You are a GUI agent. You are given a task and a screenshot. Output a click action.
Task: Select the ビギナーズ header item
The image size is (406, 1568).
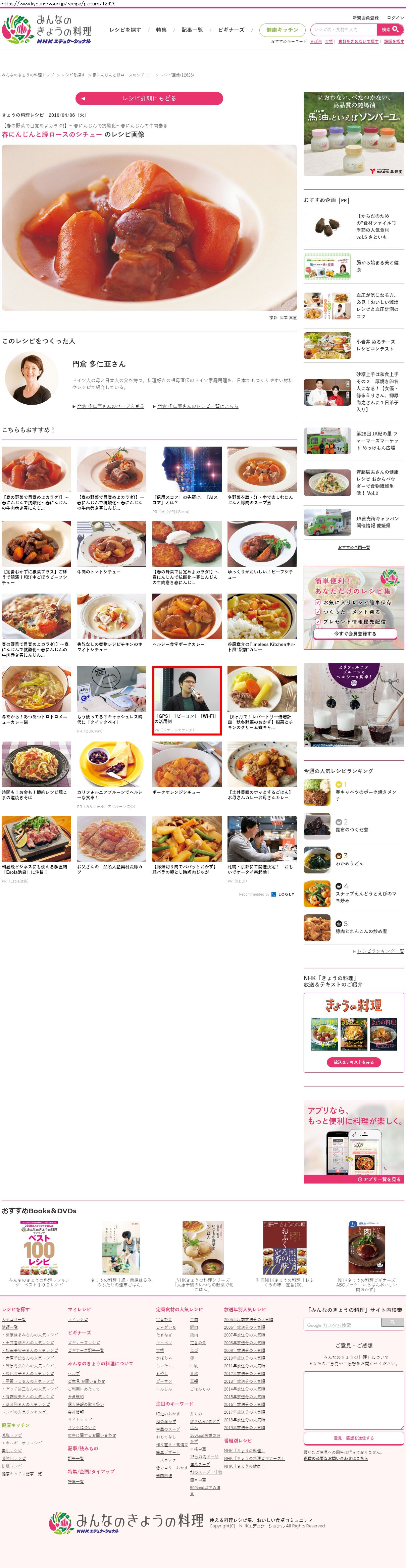tap(231, 30)
